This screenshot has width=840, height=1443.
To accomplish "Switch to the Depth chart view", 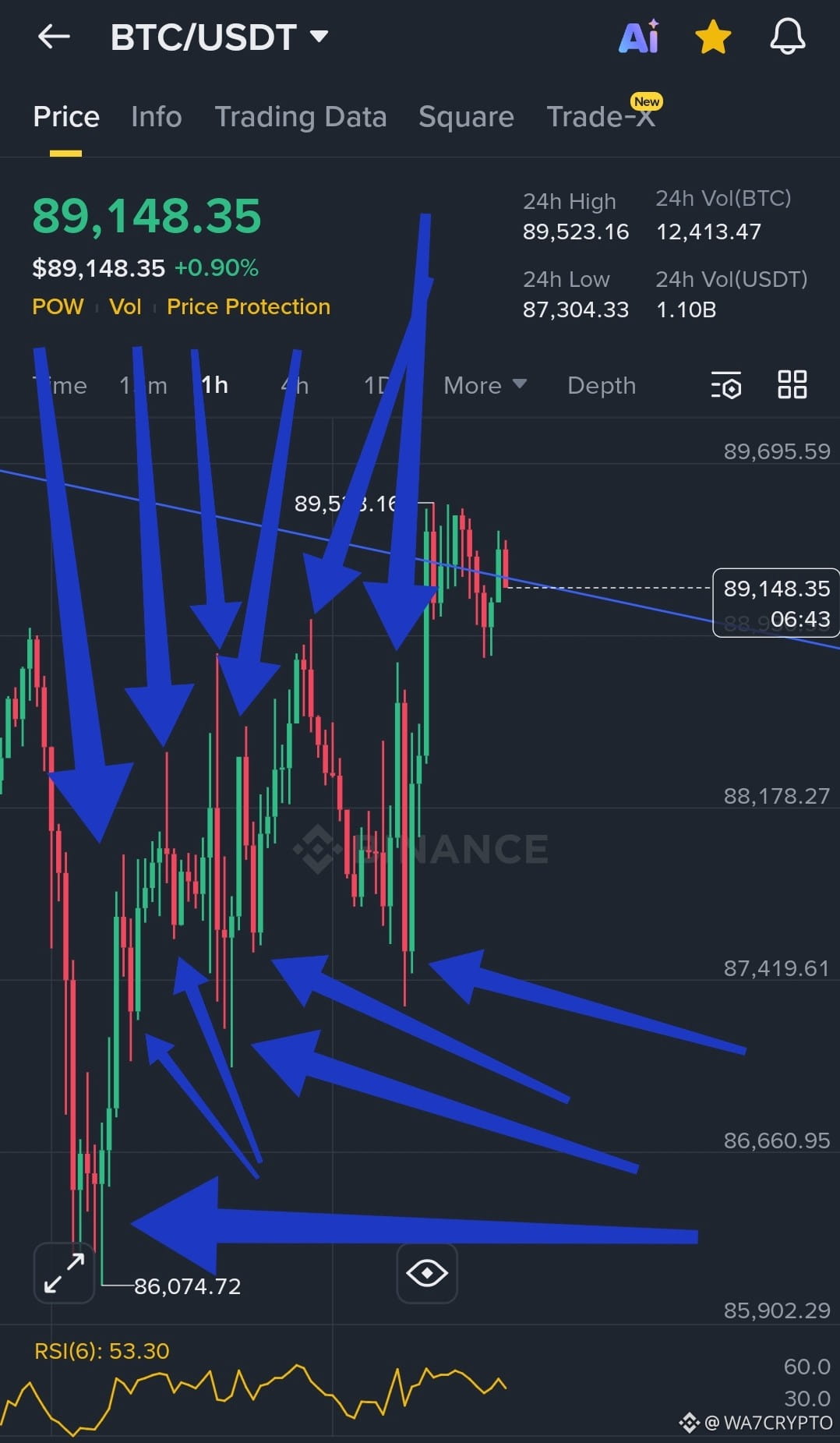I will (602, 385).
